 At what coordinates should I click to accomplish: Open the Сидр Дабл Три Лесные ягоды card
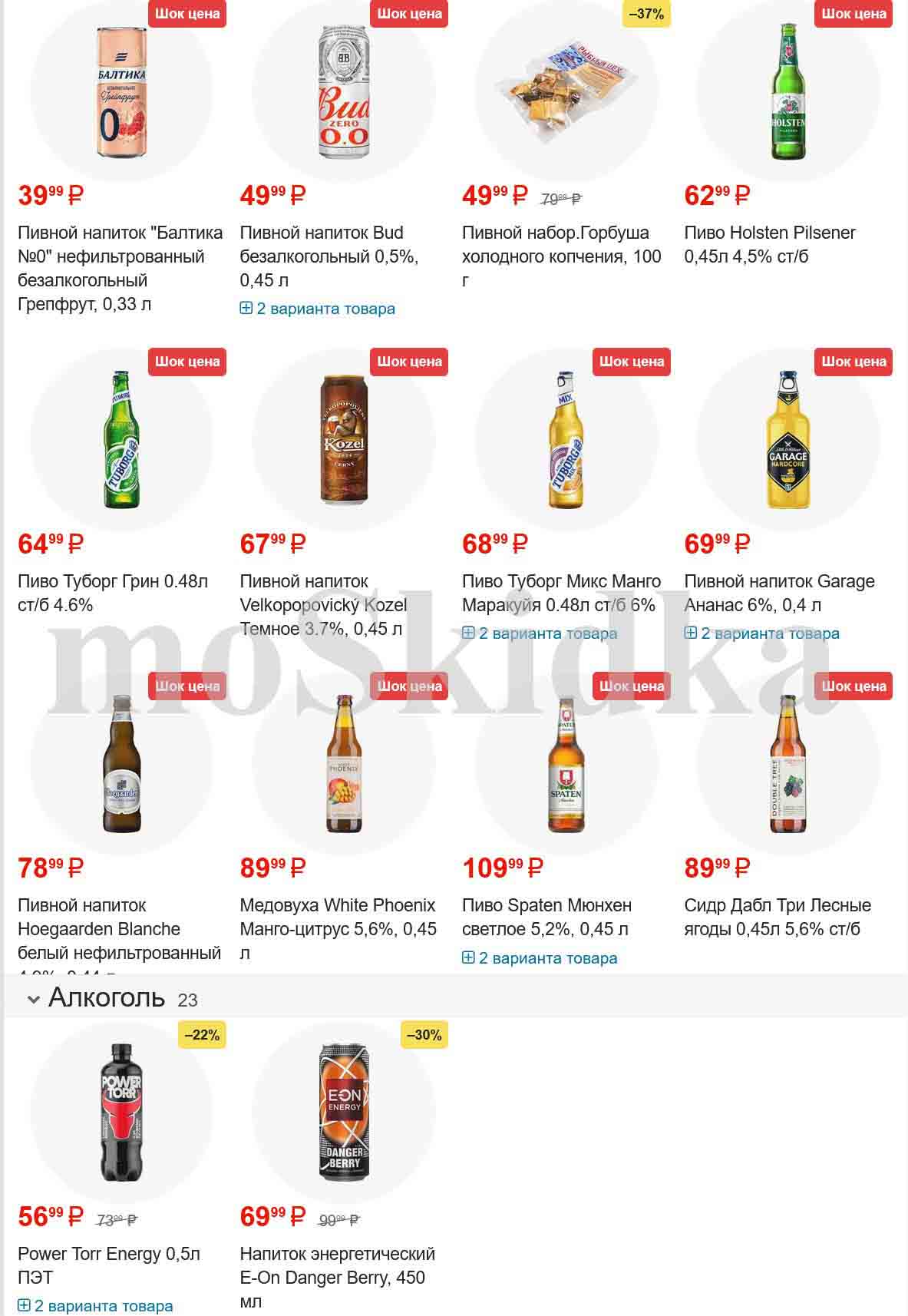[778, 917]
